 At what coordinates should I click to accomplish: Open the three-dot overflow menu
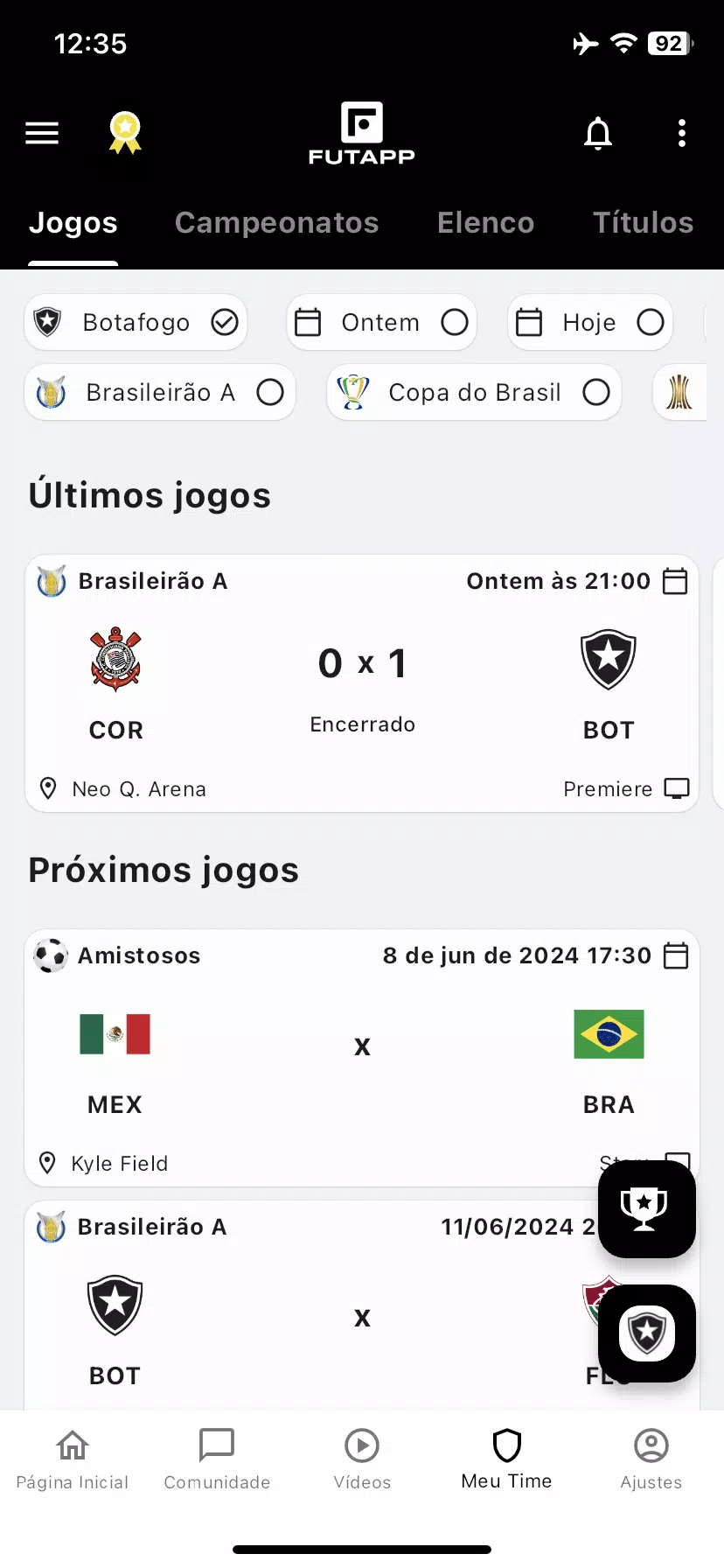(x=682, y=133)
